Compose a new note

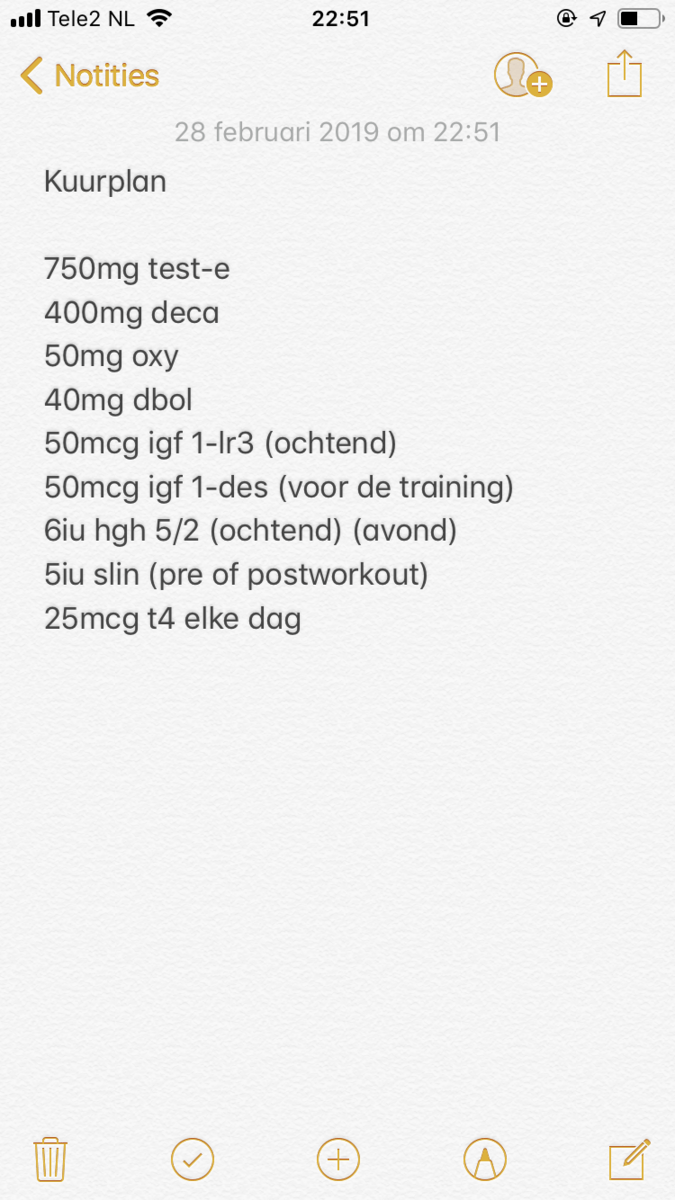tap(630, 1160)
